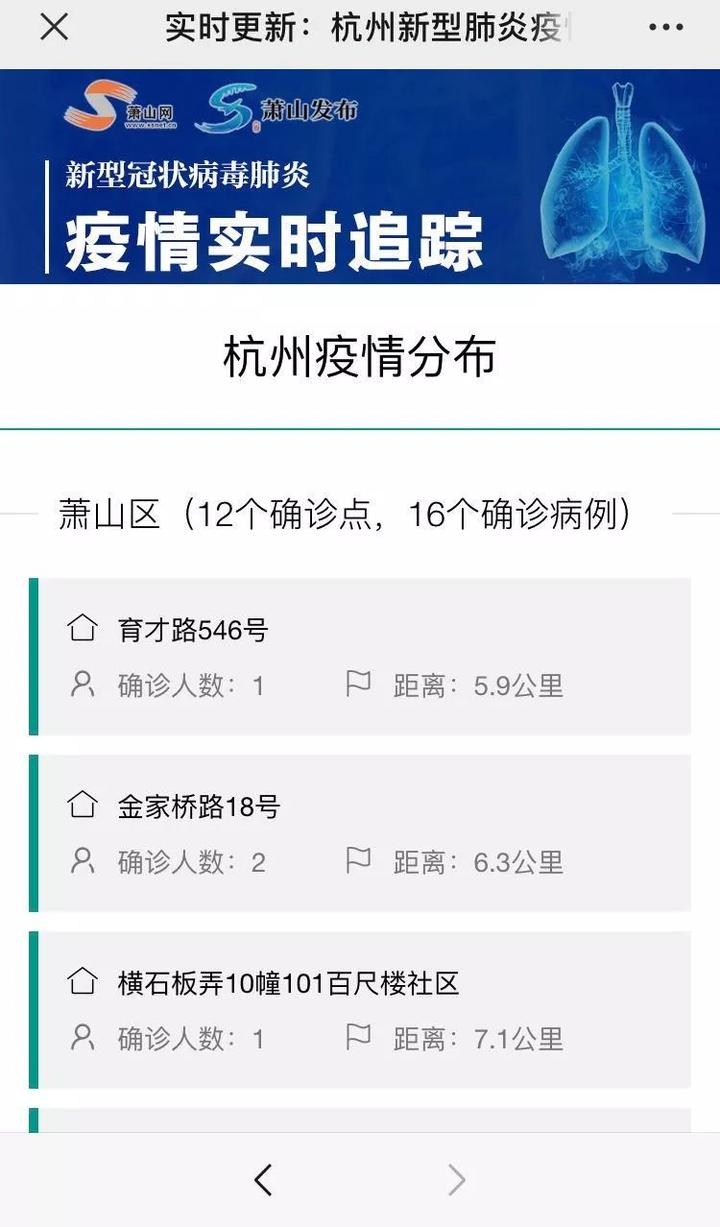Viewport: 720px width, 1227px height.
Task: Open the 育才路546号 case card
Action: 360,656
